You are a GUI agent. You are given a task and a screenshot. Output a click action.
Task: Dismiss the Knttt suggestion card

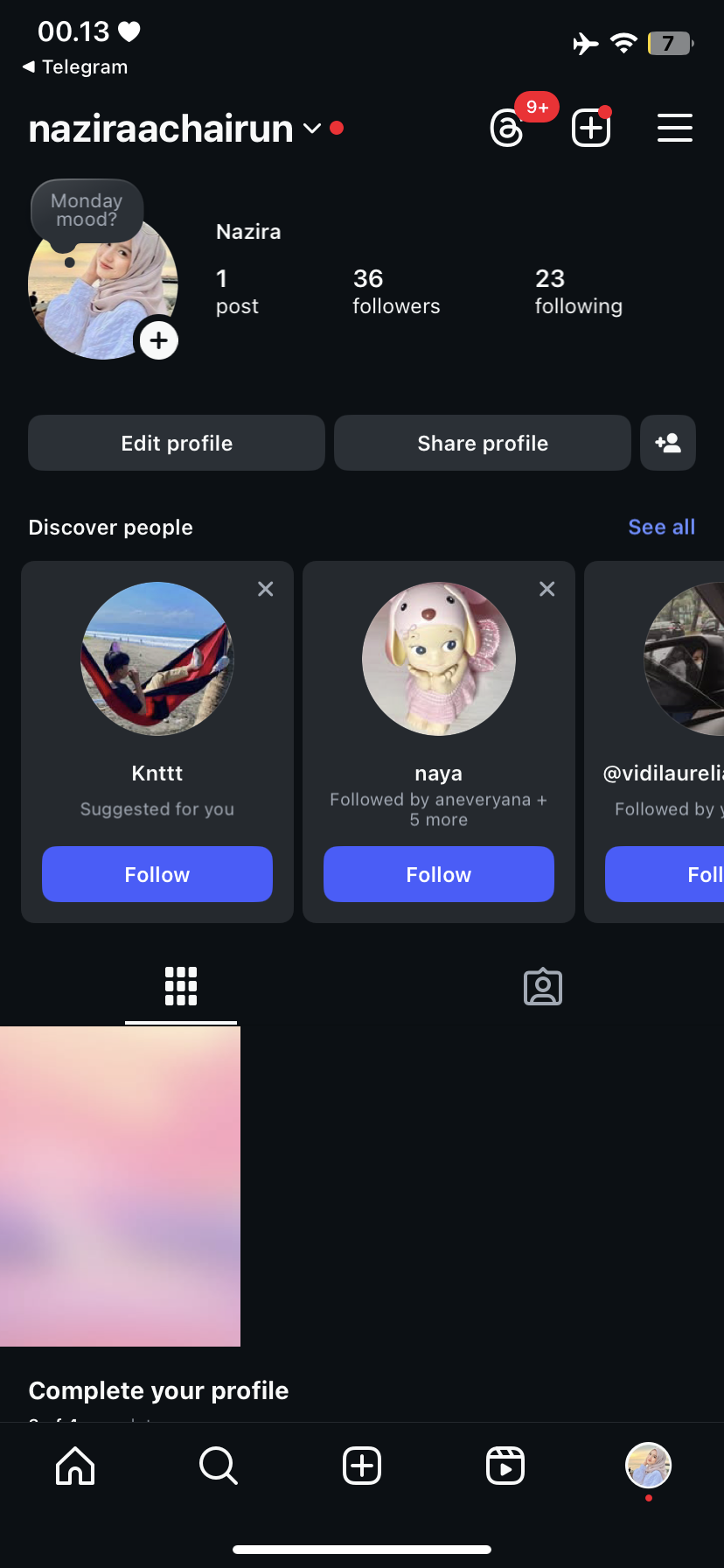click(266, 589)
